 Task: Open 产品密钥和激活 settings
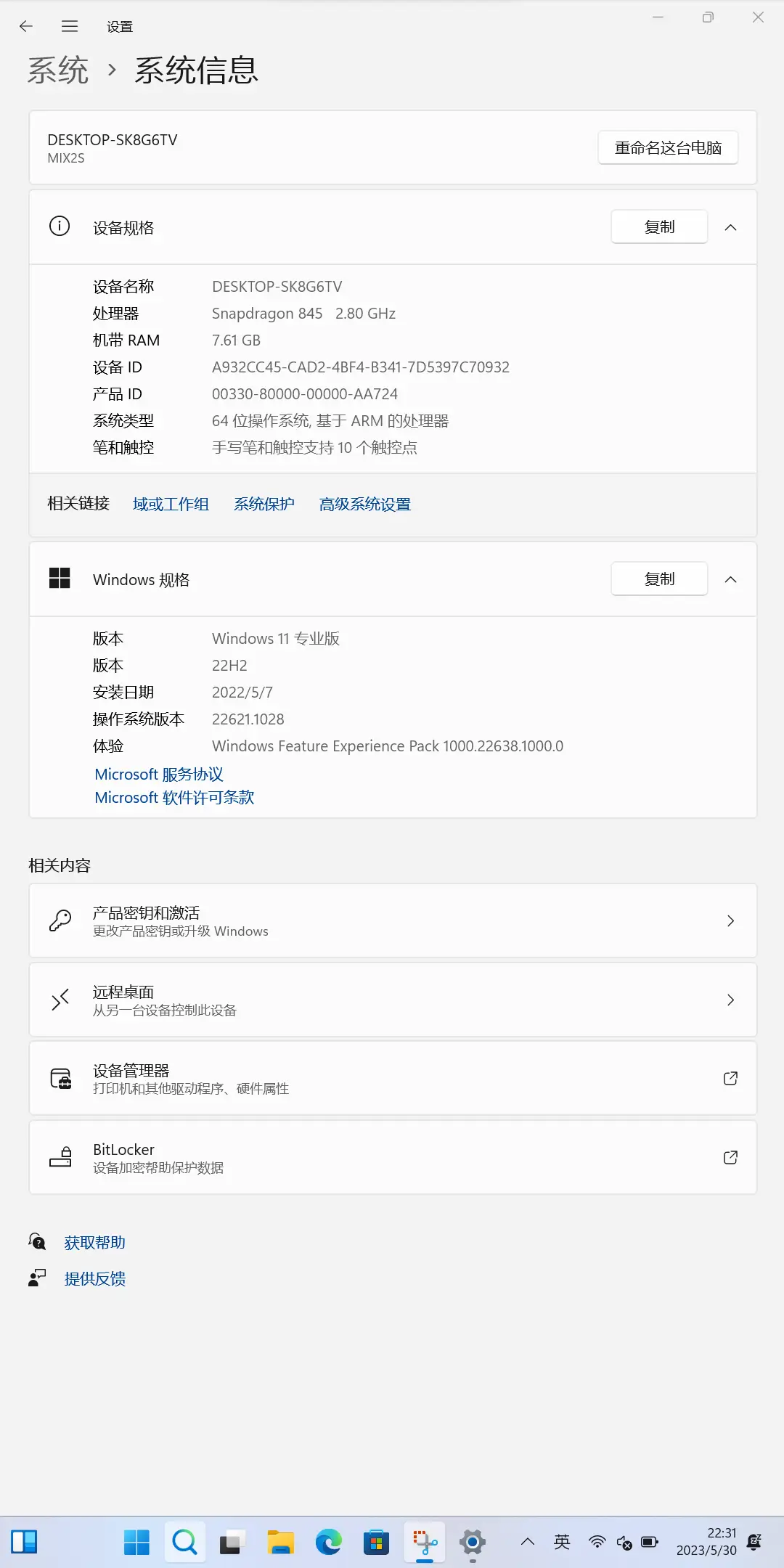point(393,921)
